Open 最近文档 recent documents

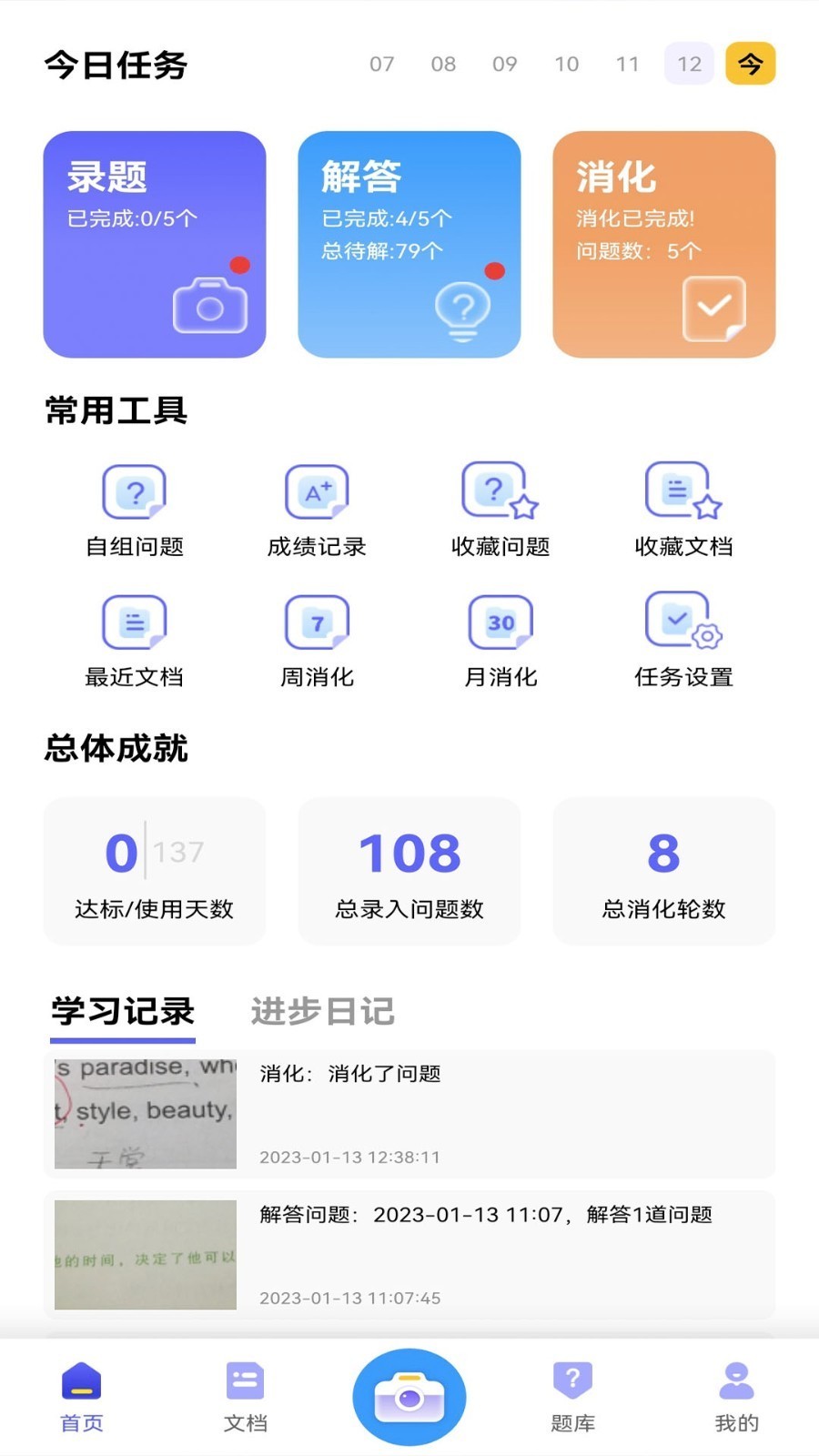[x=135, y=639]
